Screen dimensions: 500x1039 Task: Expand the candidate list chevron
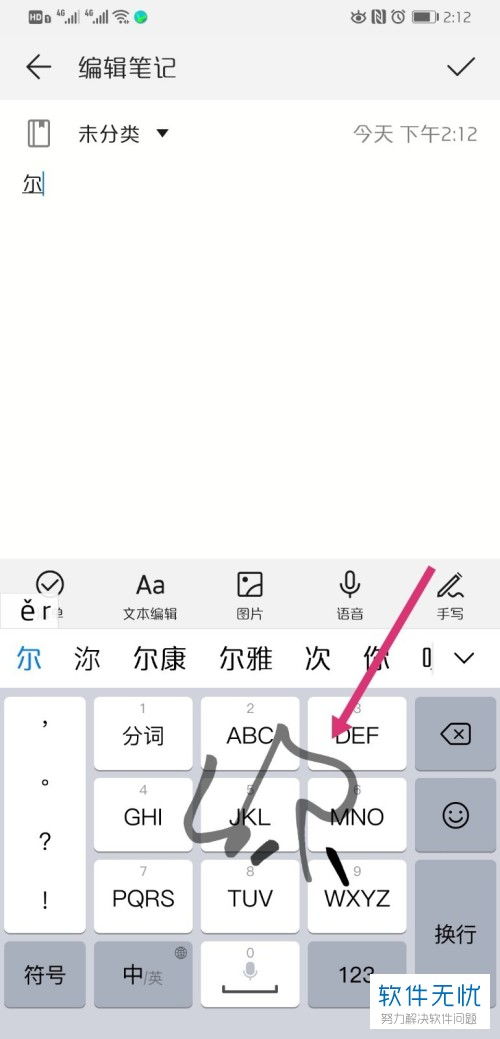click(x=464, y=658)
